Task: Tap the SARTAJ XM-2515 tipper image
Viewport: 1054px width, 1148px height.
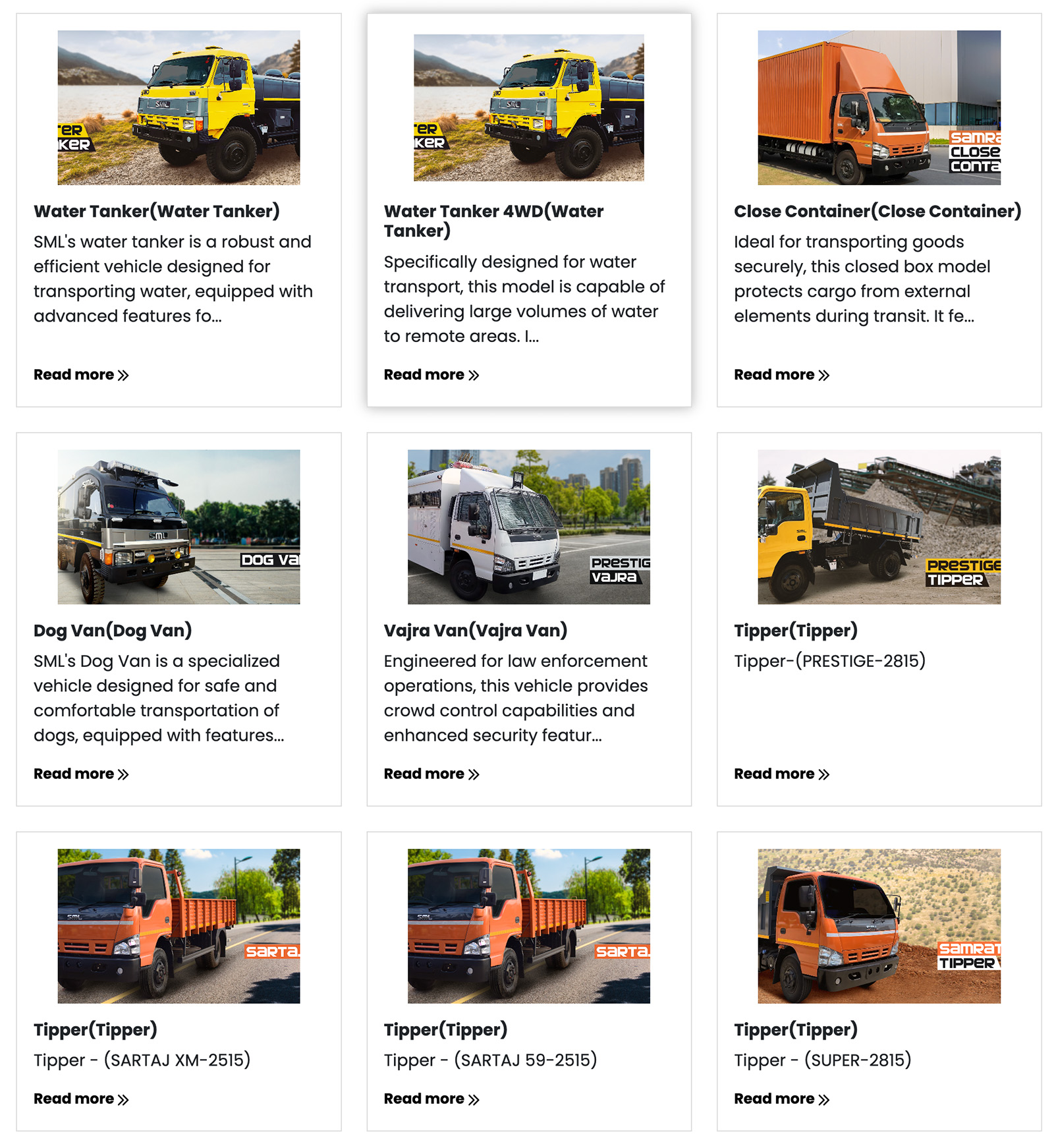Action: pyautogui.click(x=179, y=926)
